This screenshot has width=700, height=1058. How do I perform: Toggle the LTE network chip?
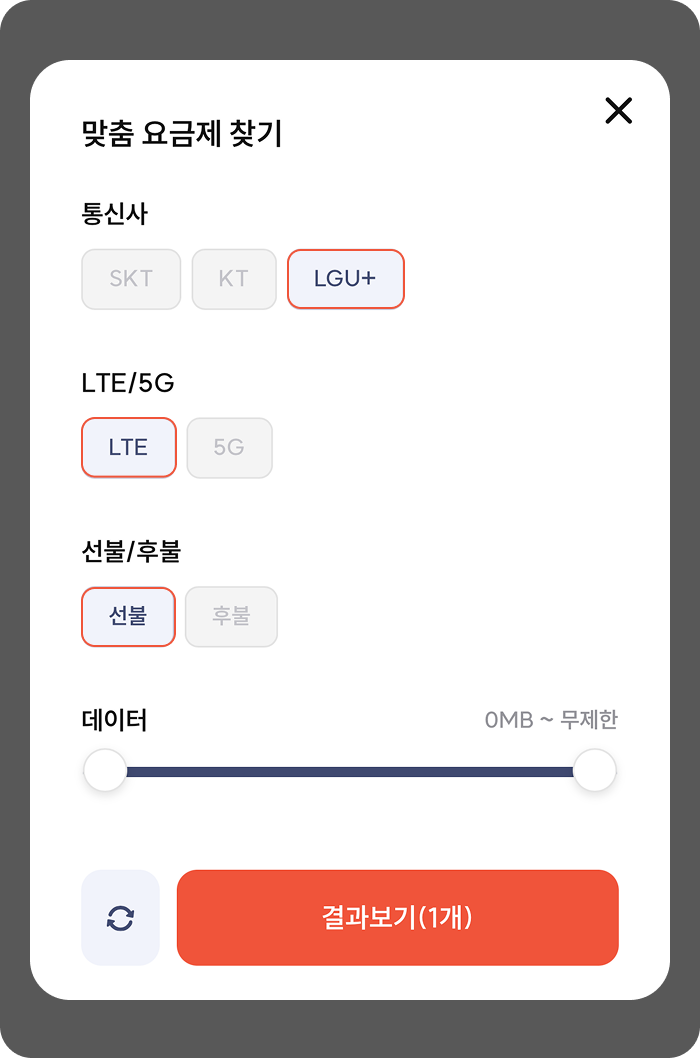coord(129,448)
